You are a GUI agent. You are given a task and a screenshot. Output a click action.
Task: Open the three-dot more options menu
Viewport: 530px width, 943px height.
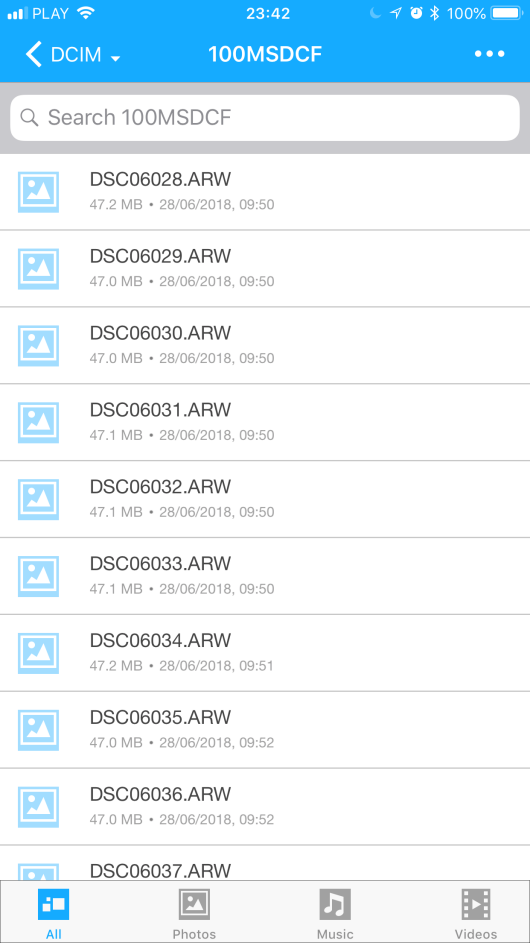[x=490, y=54]
